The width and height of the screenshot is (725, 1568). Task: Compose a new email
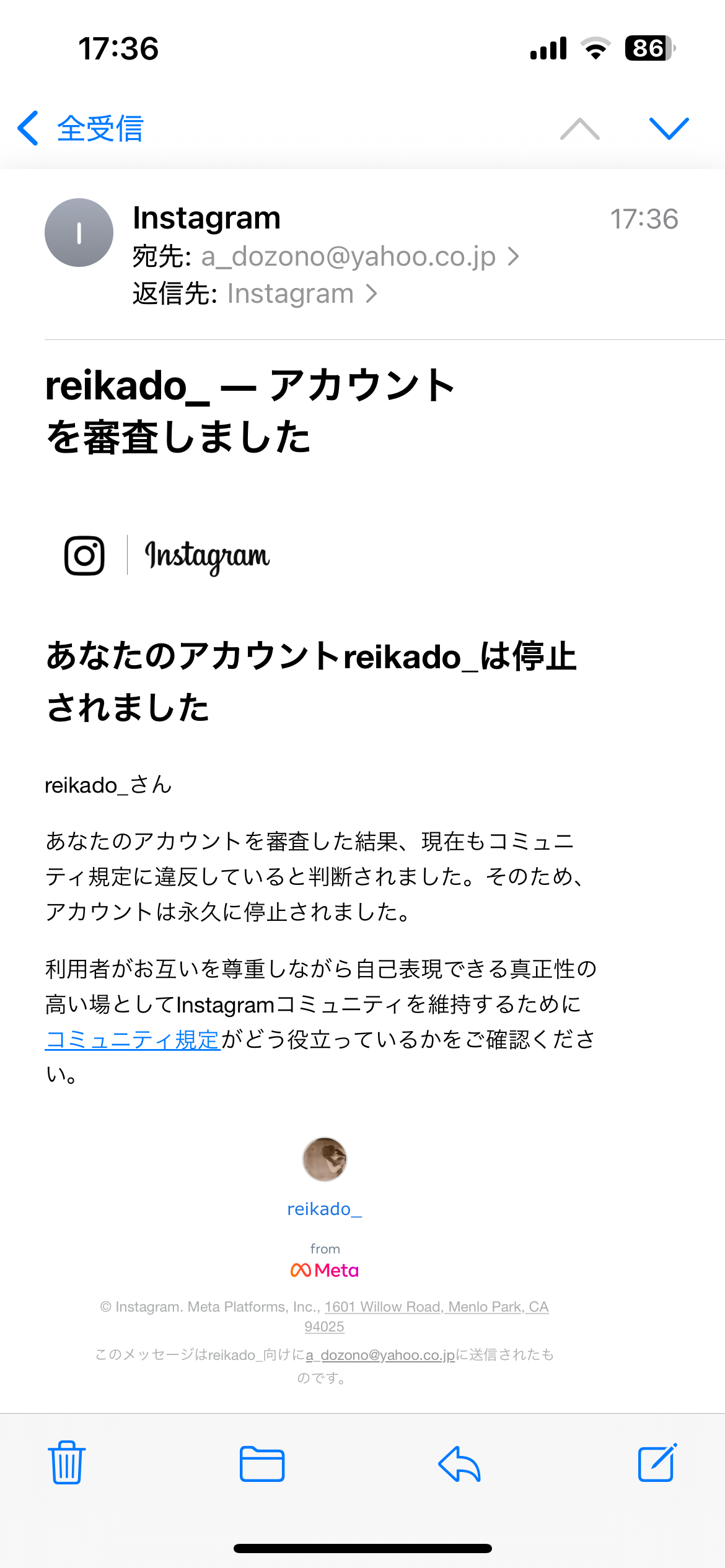point(657,1463)
